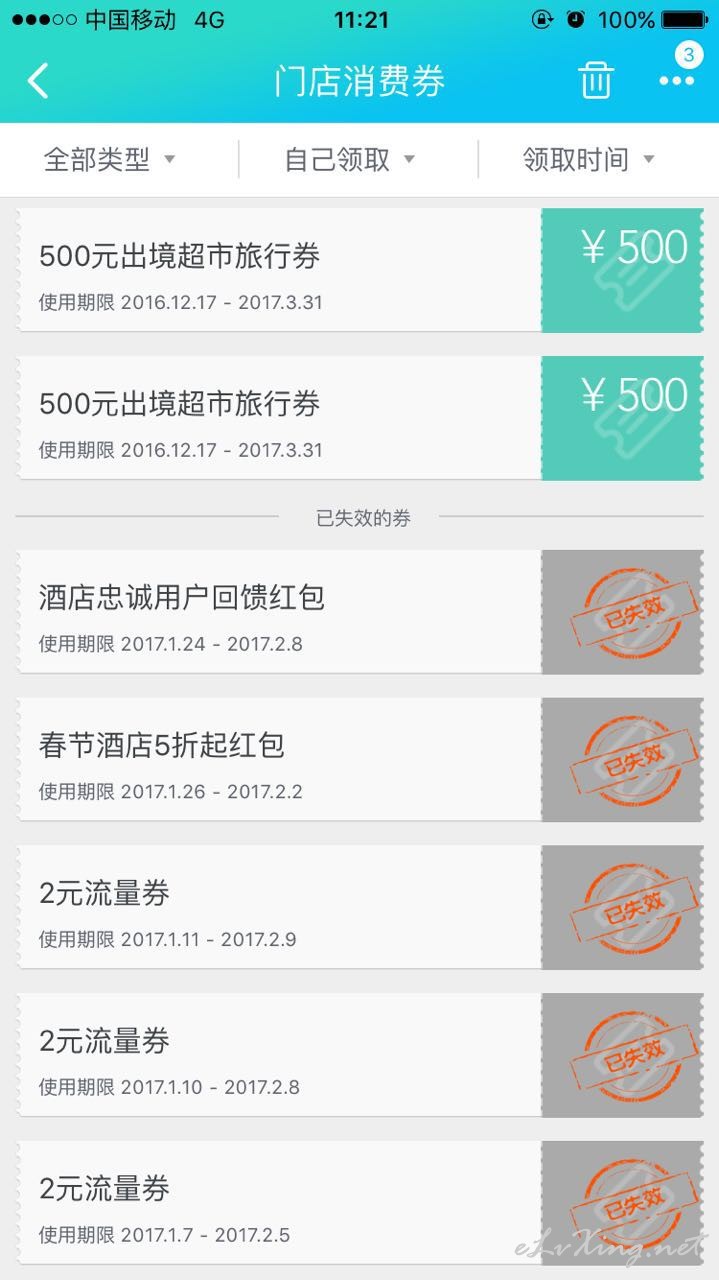Open the expired 酒店忠诚用户回馈红包 coupon

(360, 612)
